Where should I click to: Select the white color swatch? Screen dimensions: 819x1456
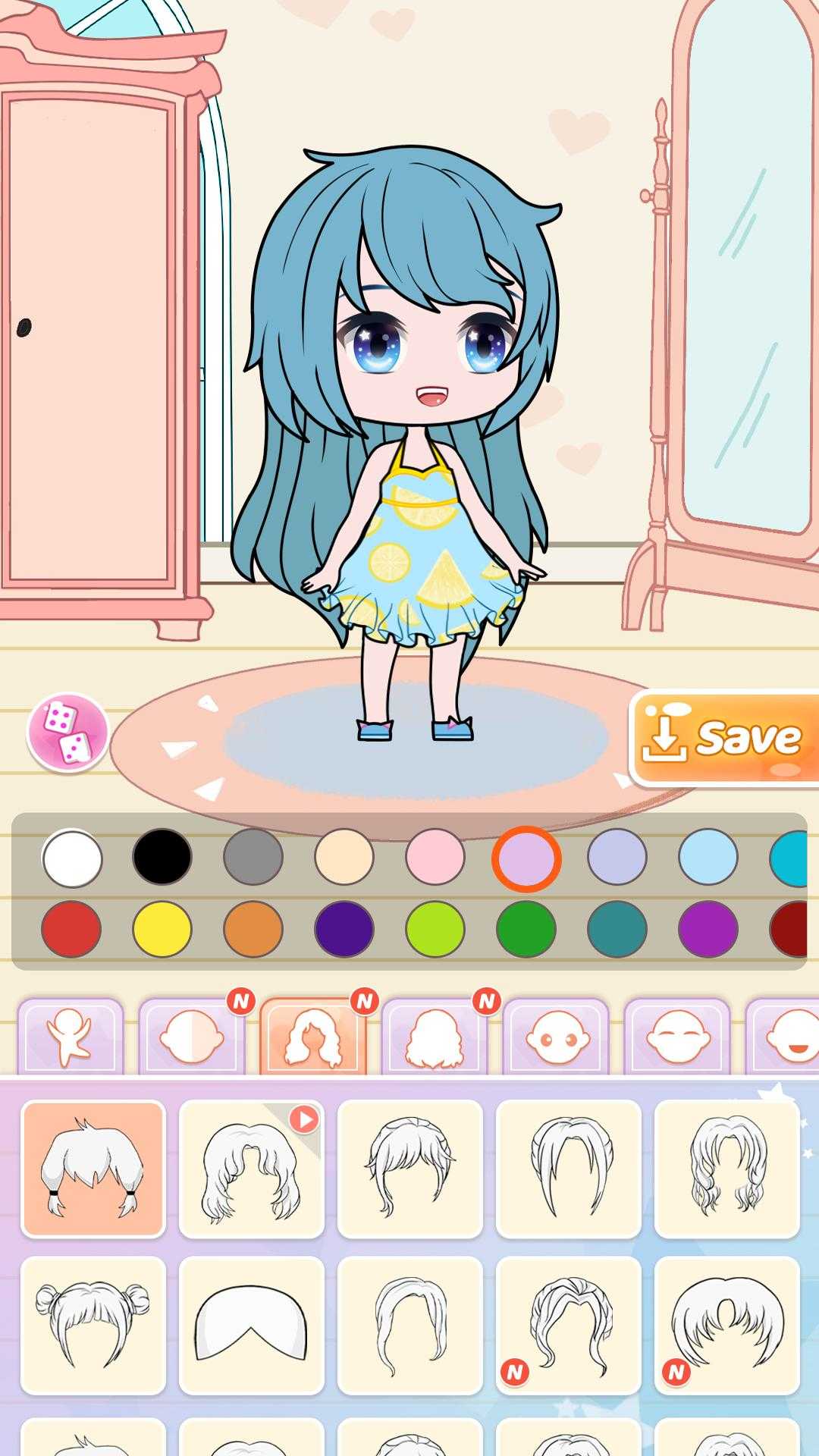point(72,858)
